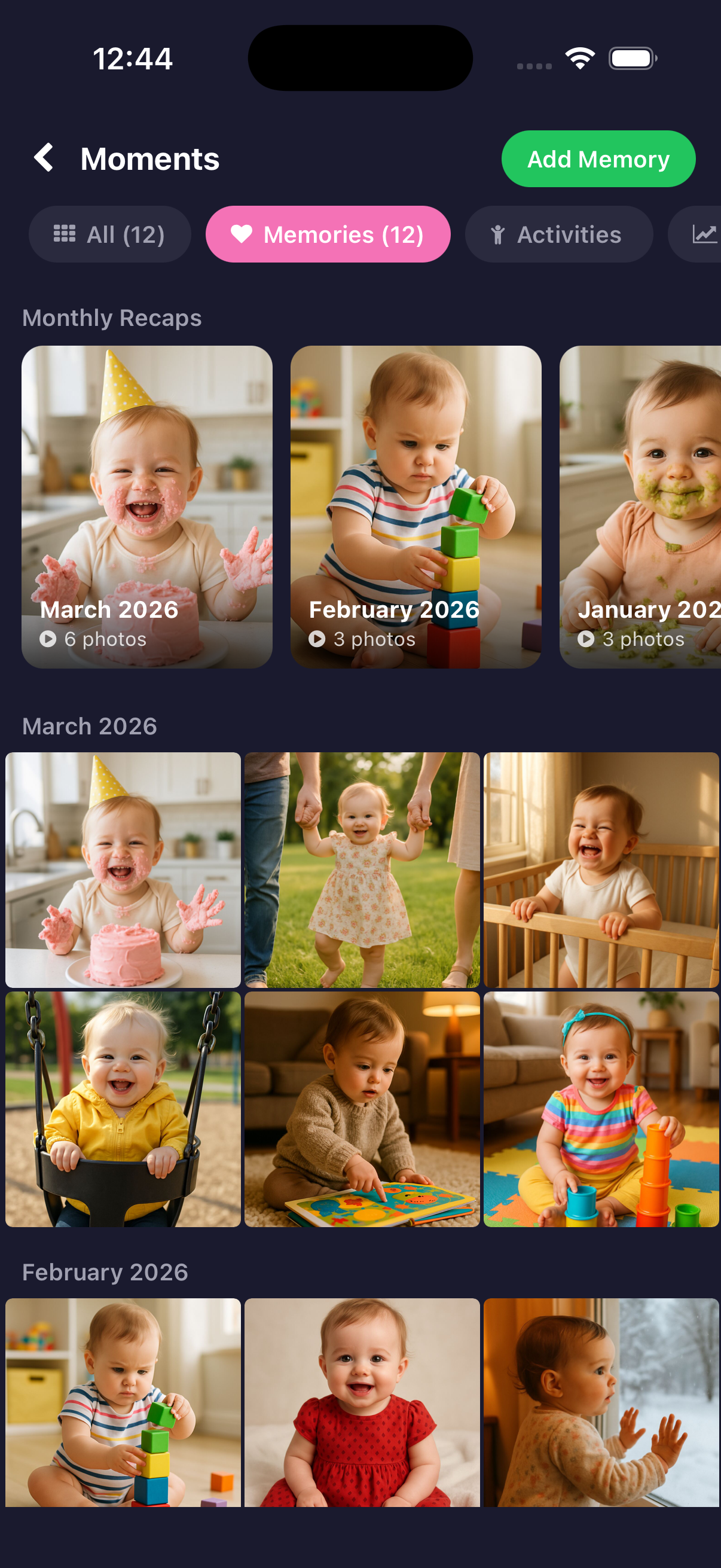Open the February block tower photo

point(123,1402)
